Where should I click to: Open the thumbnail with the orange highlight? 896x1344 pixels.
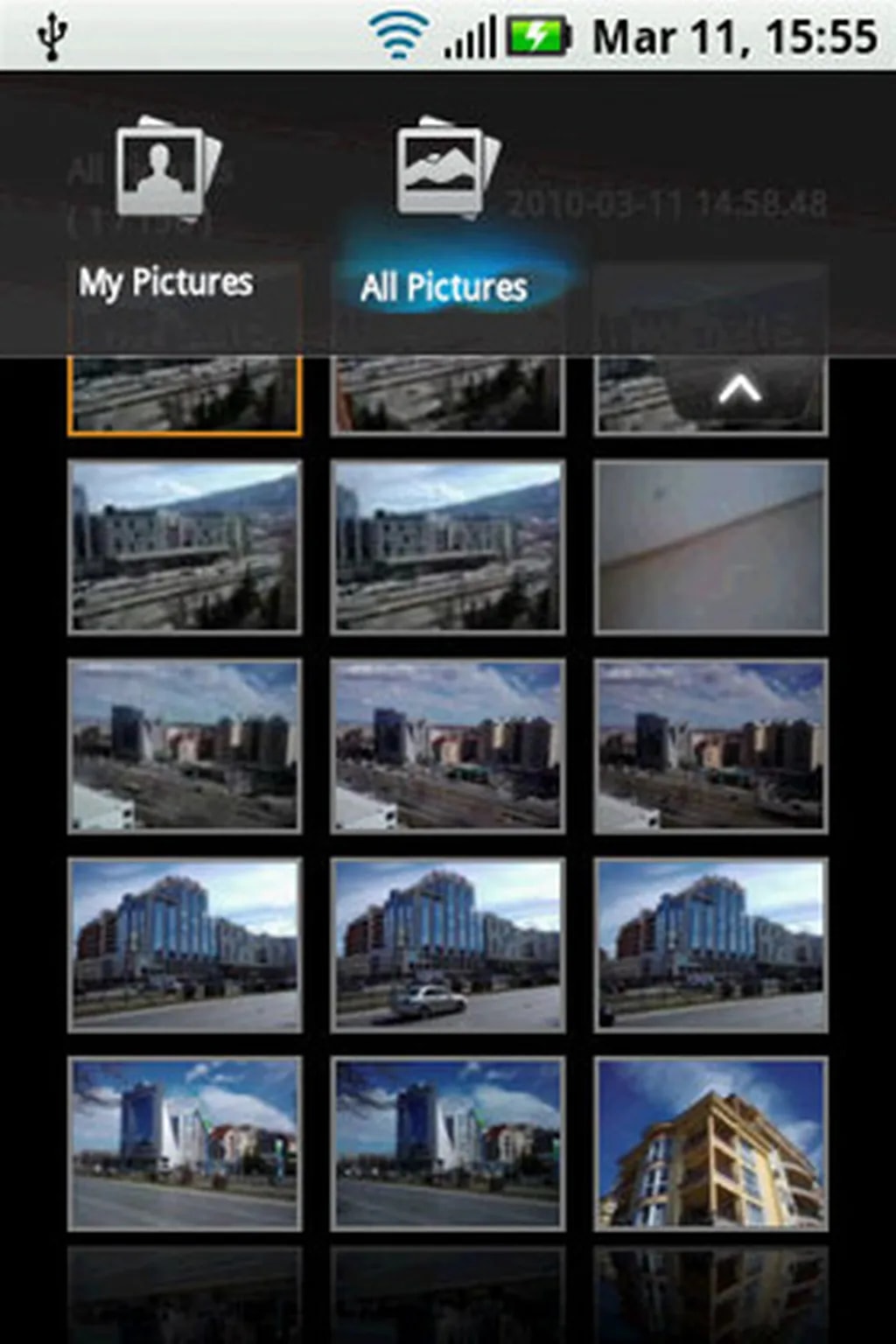click(185, 395)
